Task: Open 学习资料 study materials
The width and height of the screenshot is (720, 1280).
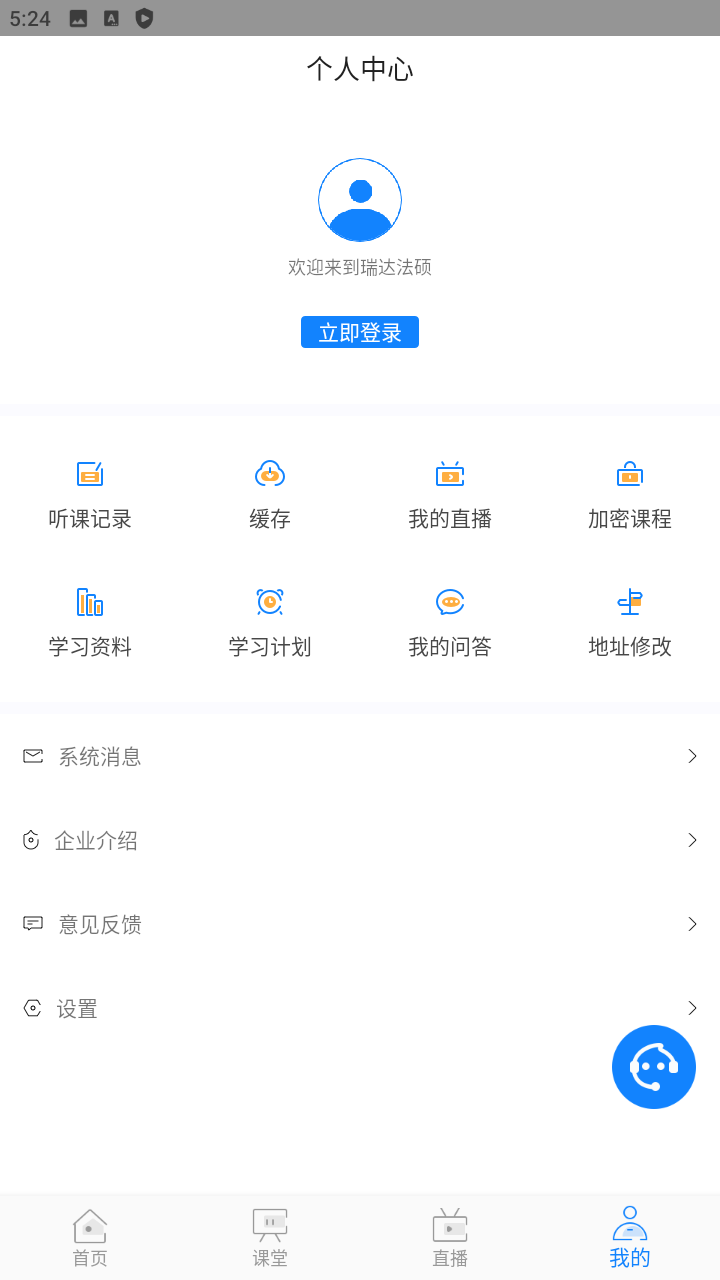Action: 90,623
